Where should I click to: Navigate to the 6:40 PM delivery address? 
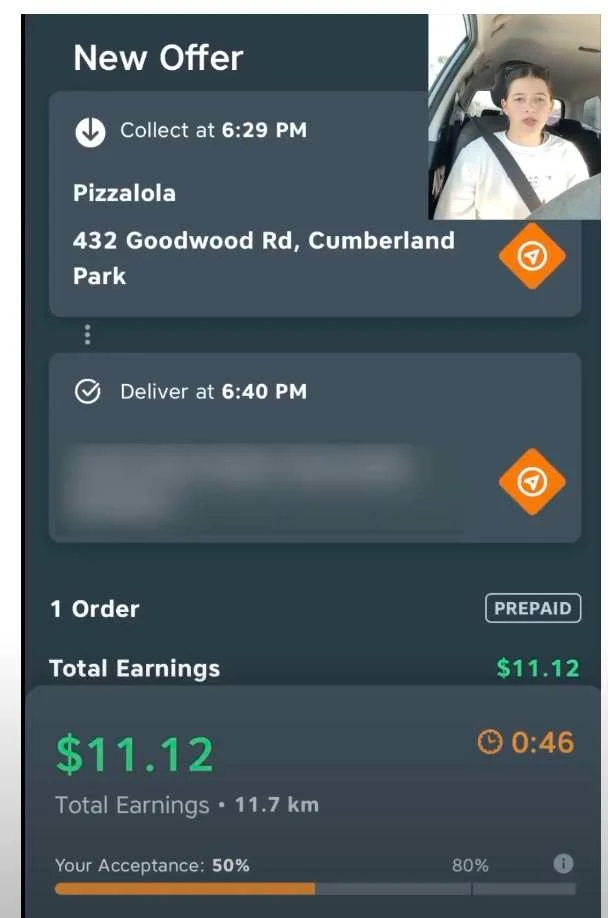click(532, 482)
